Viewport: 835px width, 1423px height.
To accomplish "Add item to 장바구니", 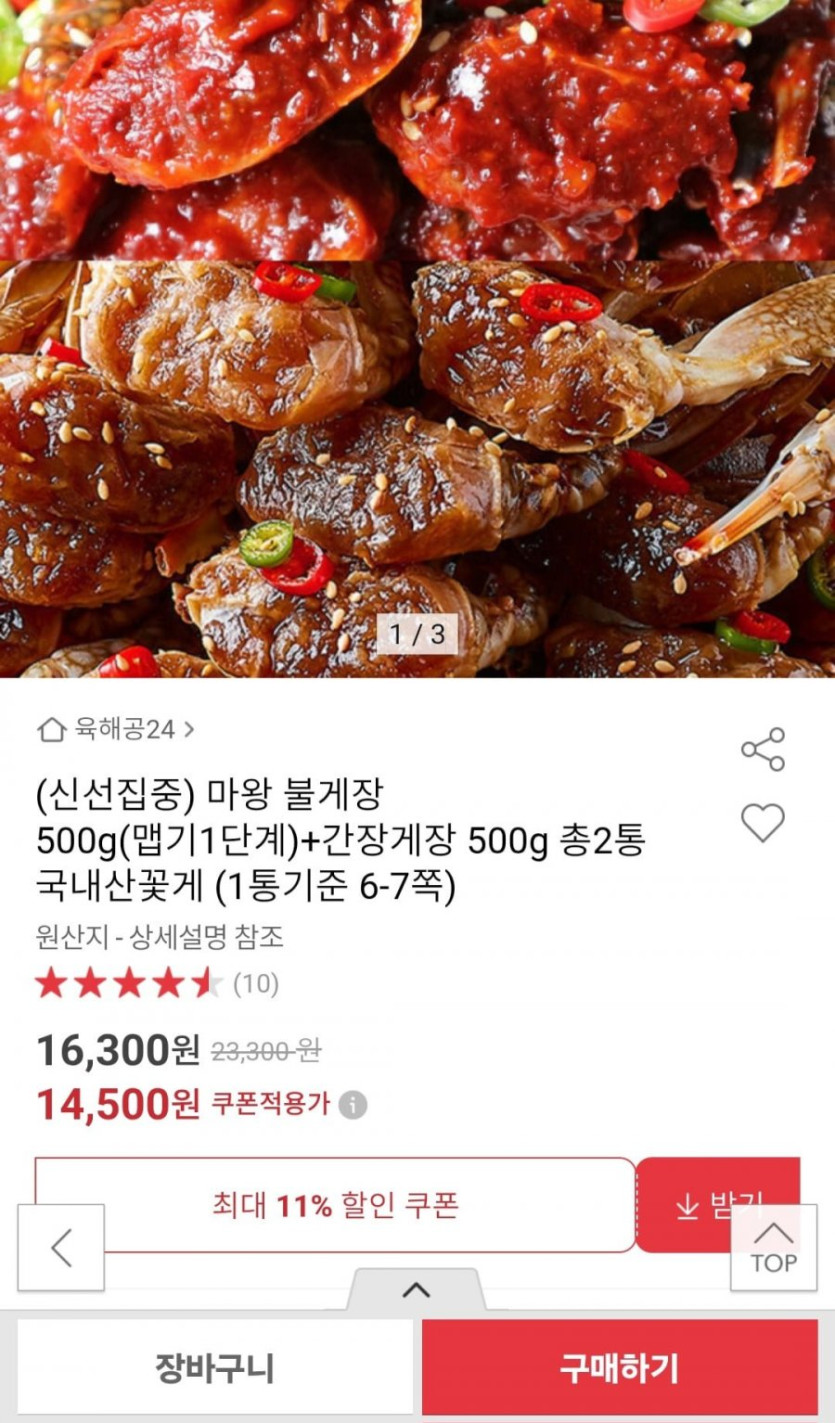I will pyautogui.click(x=214, y=1367).
